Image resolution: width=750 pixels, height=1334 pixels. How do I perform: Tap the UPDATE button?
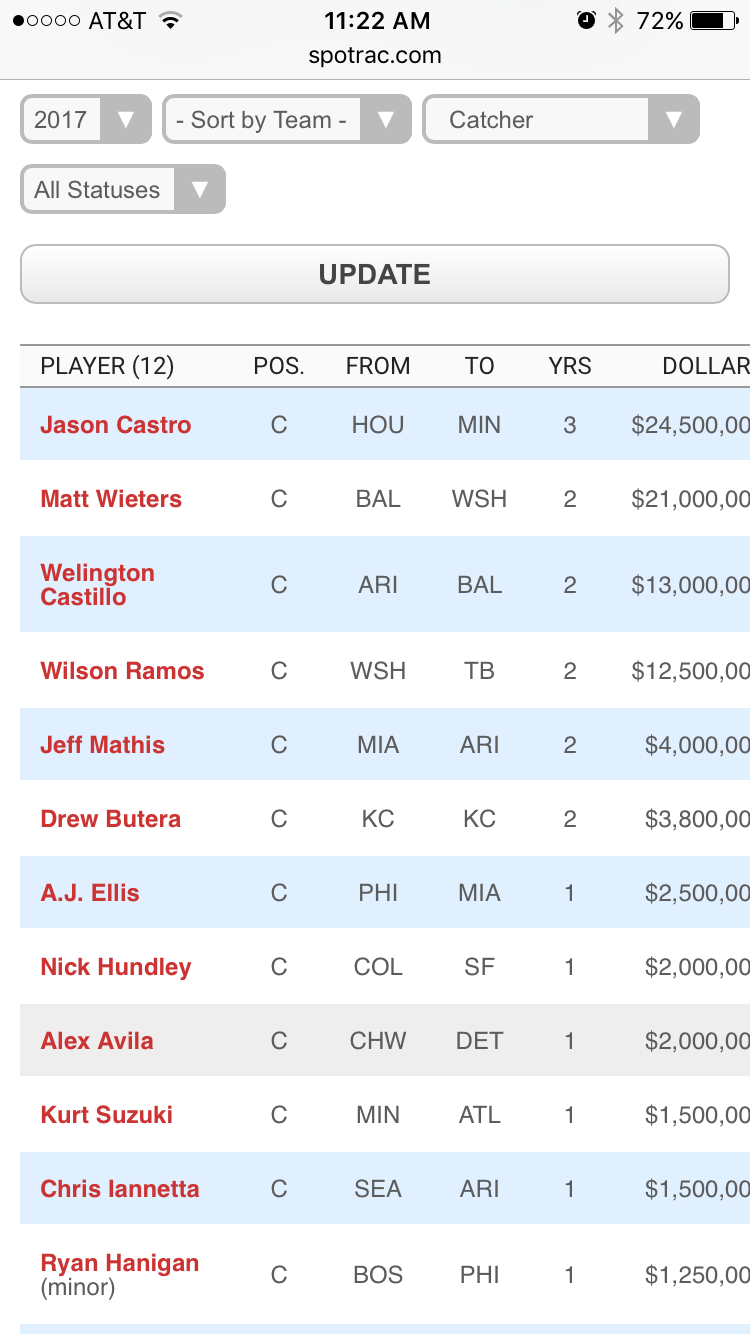coord(375,274)
